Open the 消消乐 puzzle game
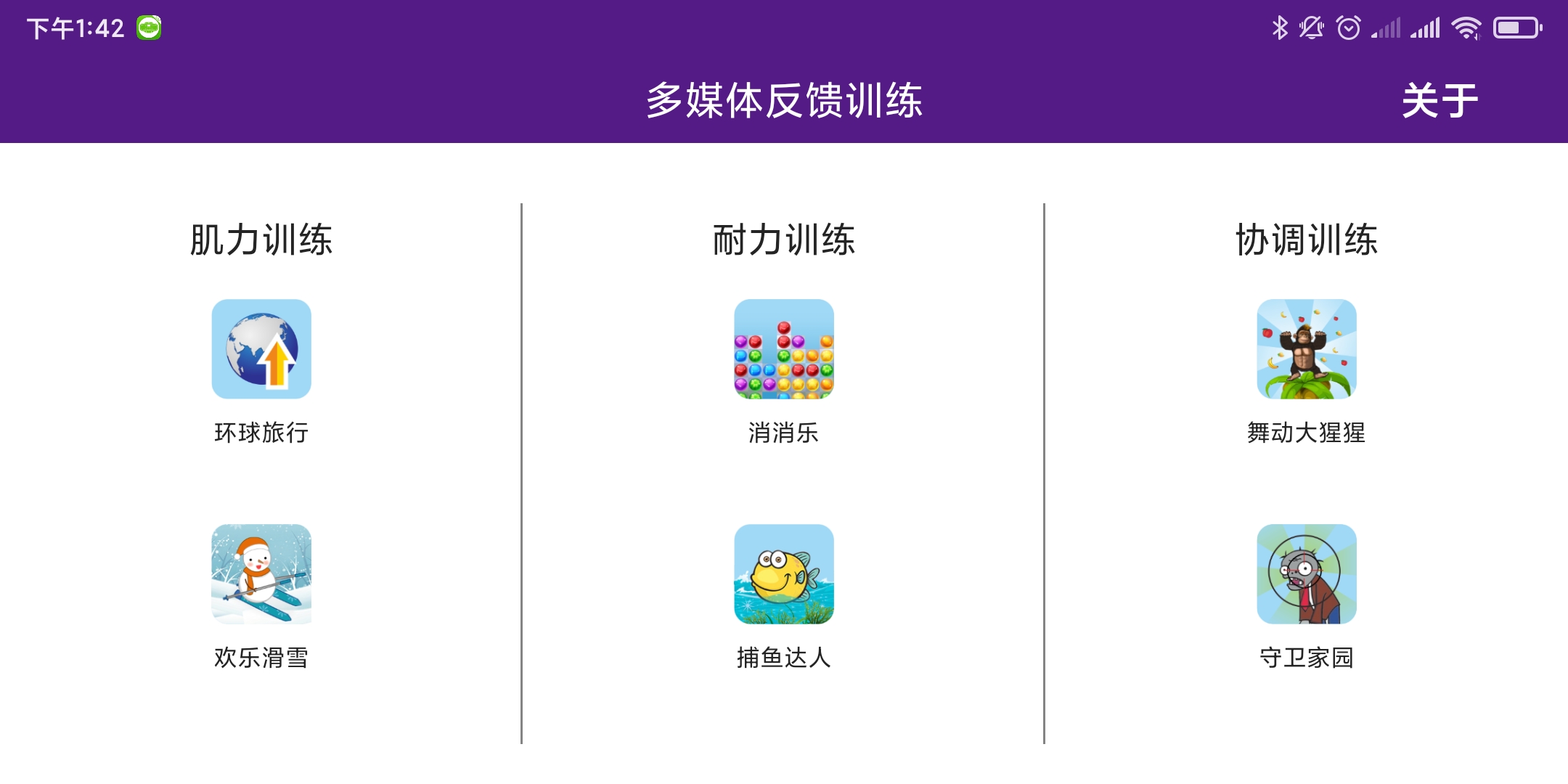This screenshot has height=784, width=1568. coord(784,349)
